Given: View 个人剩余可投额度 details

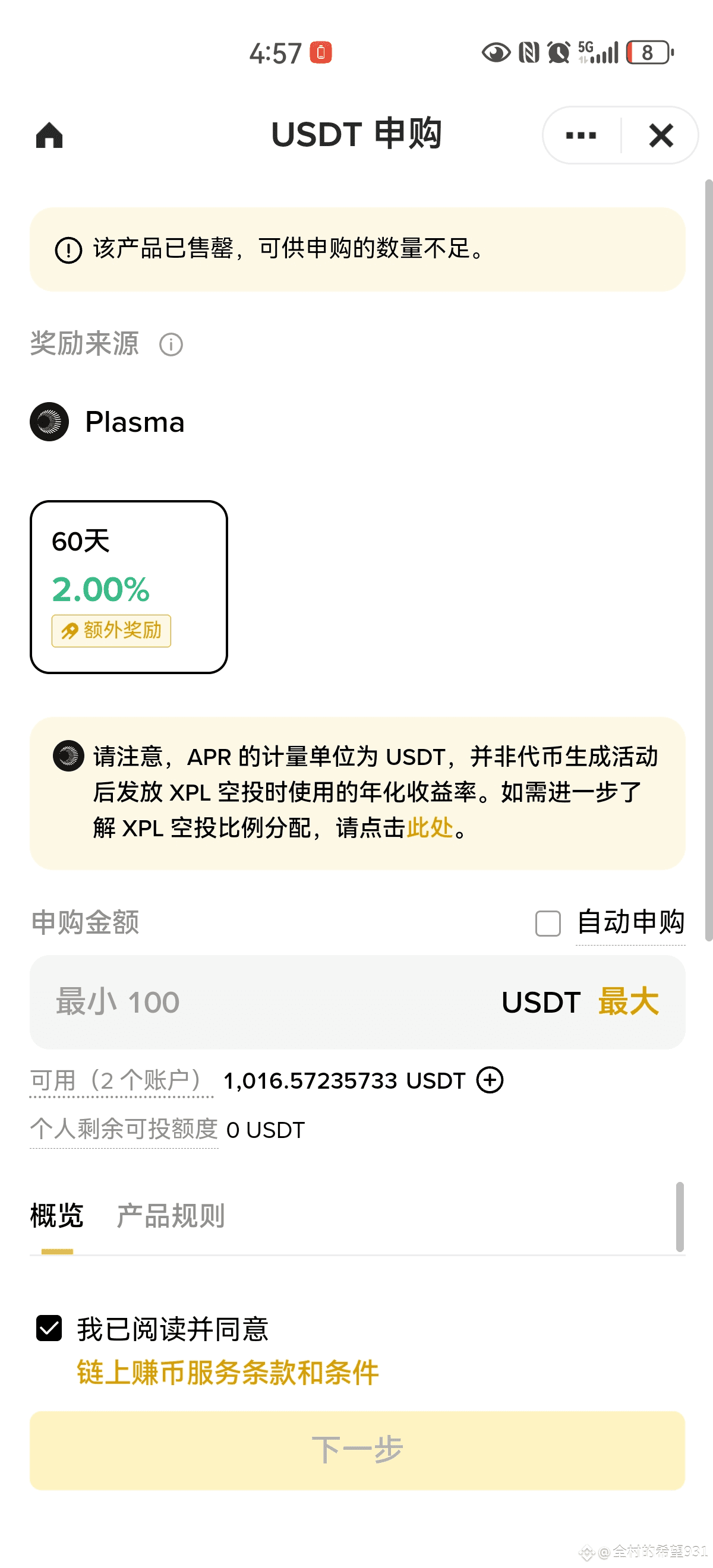Looking at the screenshot, I should point(124,1130).
